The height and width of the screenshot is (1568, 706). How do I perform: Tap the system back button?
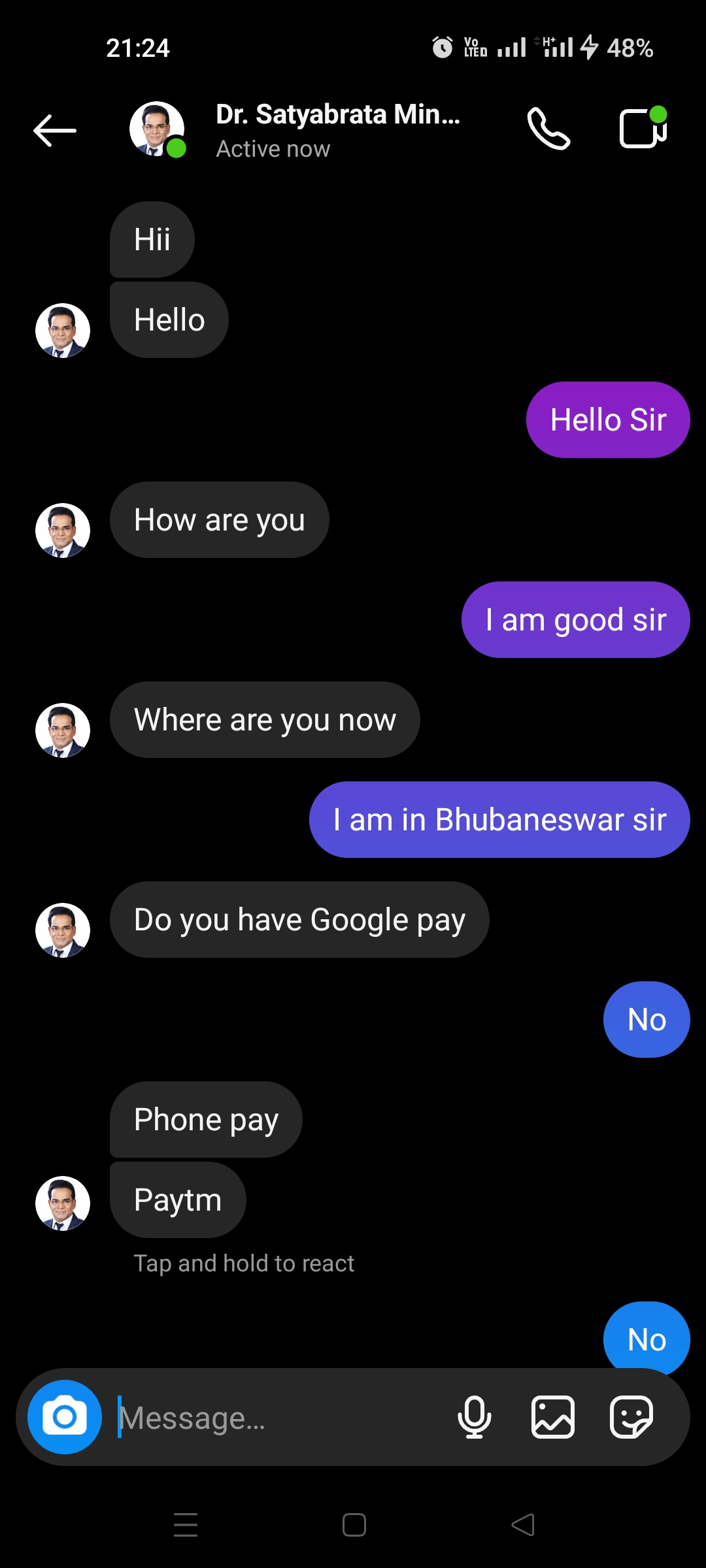(523, 1525)
